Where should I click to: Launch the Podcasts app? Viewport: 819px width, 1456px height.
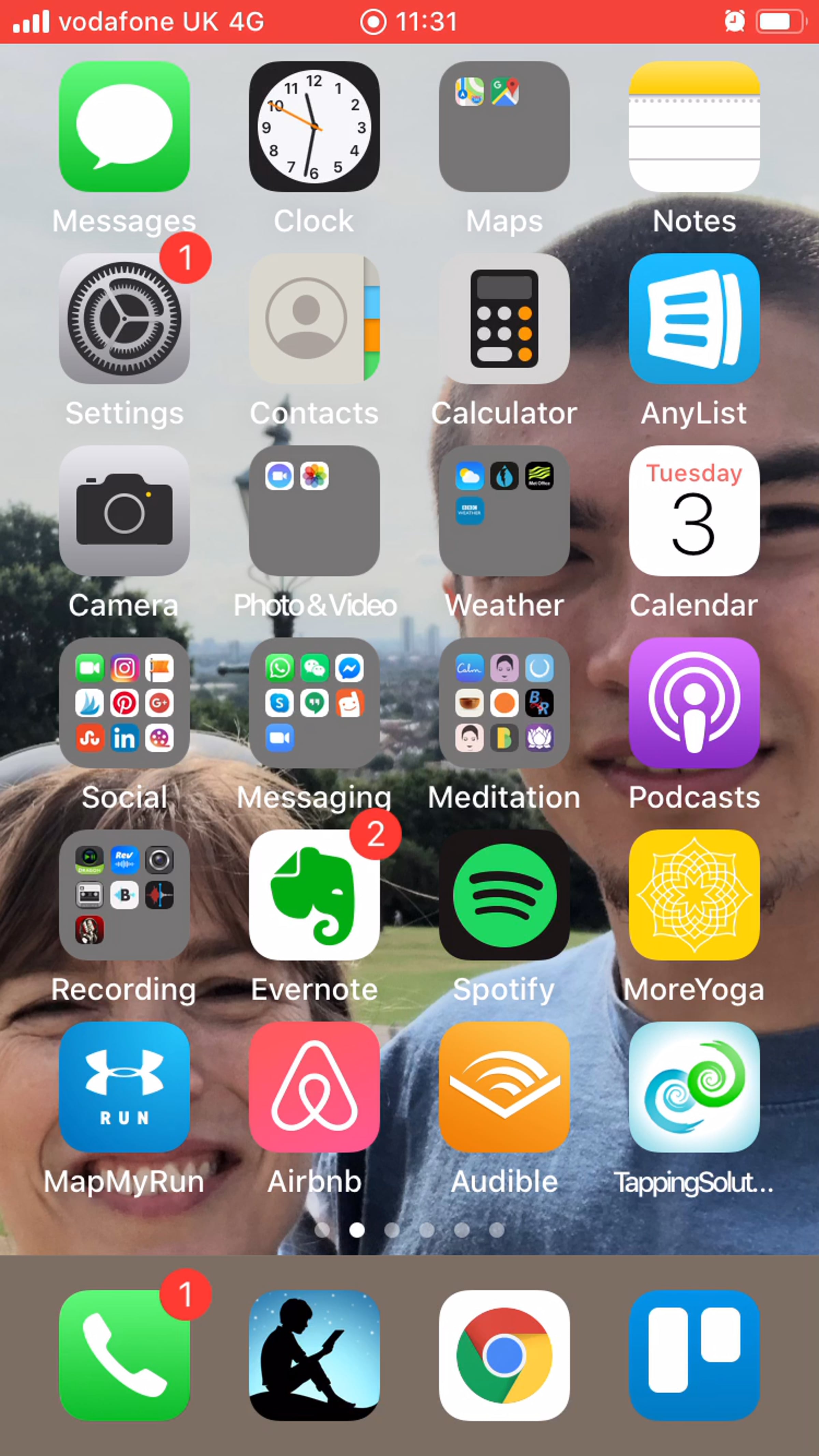[694, 703]
